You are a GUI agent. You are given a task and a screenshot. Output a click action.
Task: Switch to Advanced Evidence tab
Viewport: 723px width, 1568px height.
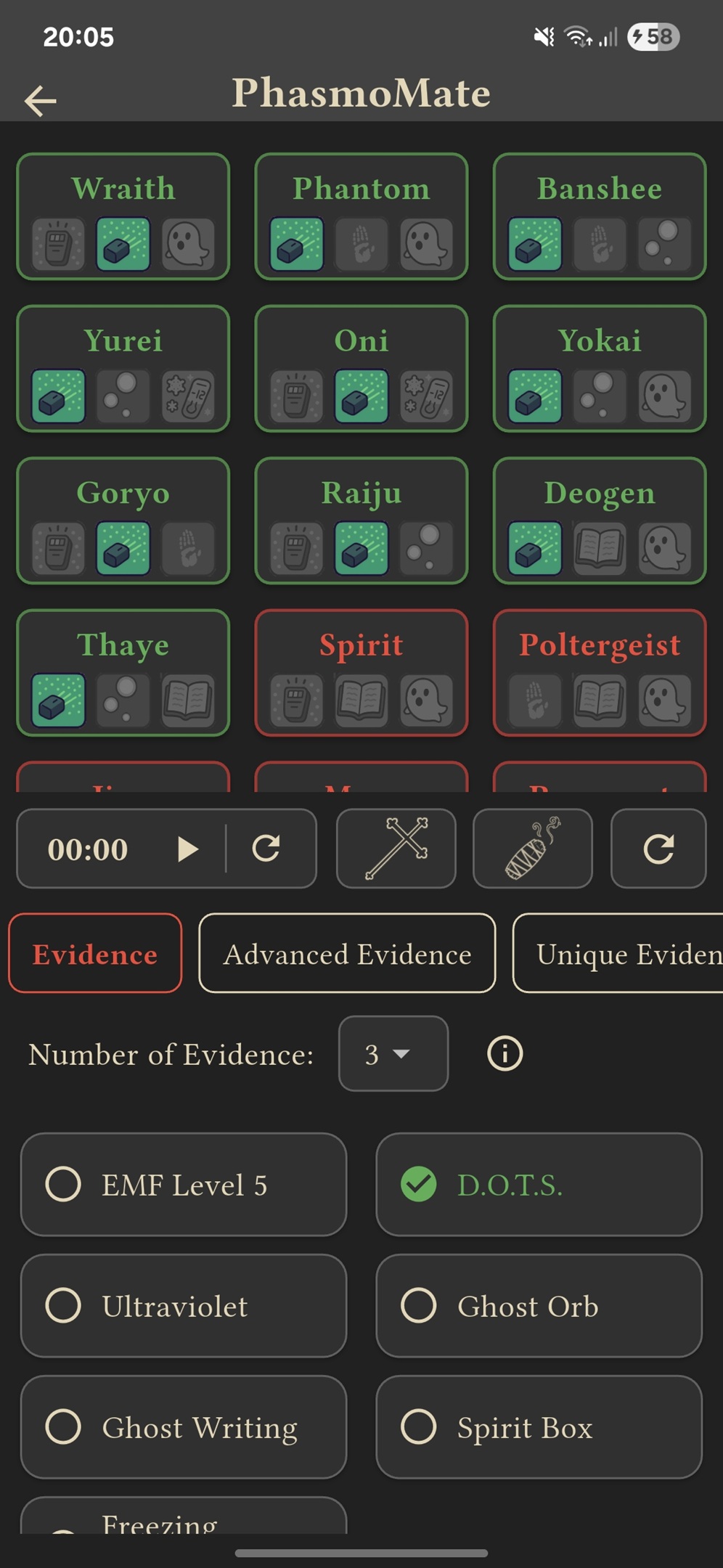tap(347, 953)
